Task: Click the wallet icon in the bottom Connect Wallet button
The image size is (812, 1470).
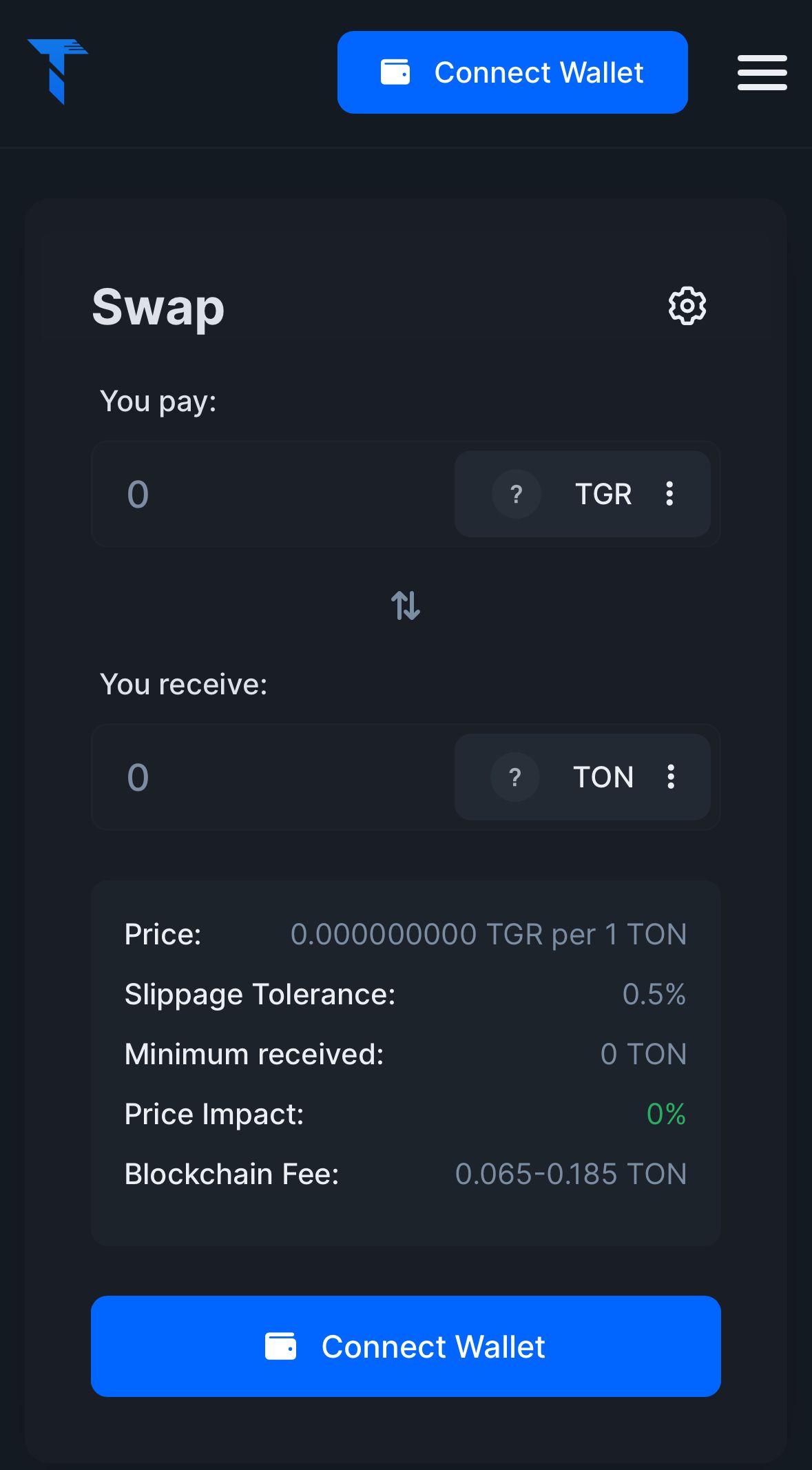Action: (x=282, y=1345)
